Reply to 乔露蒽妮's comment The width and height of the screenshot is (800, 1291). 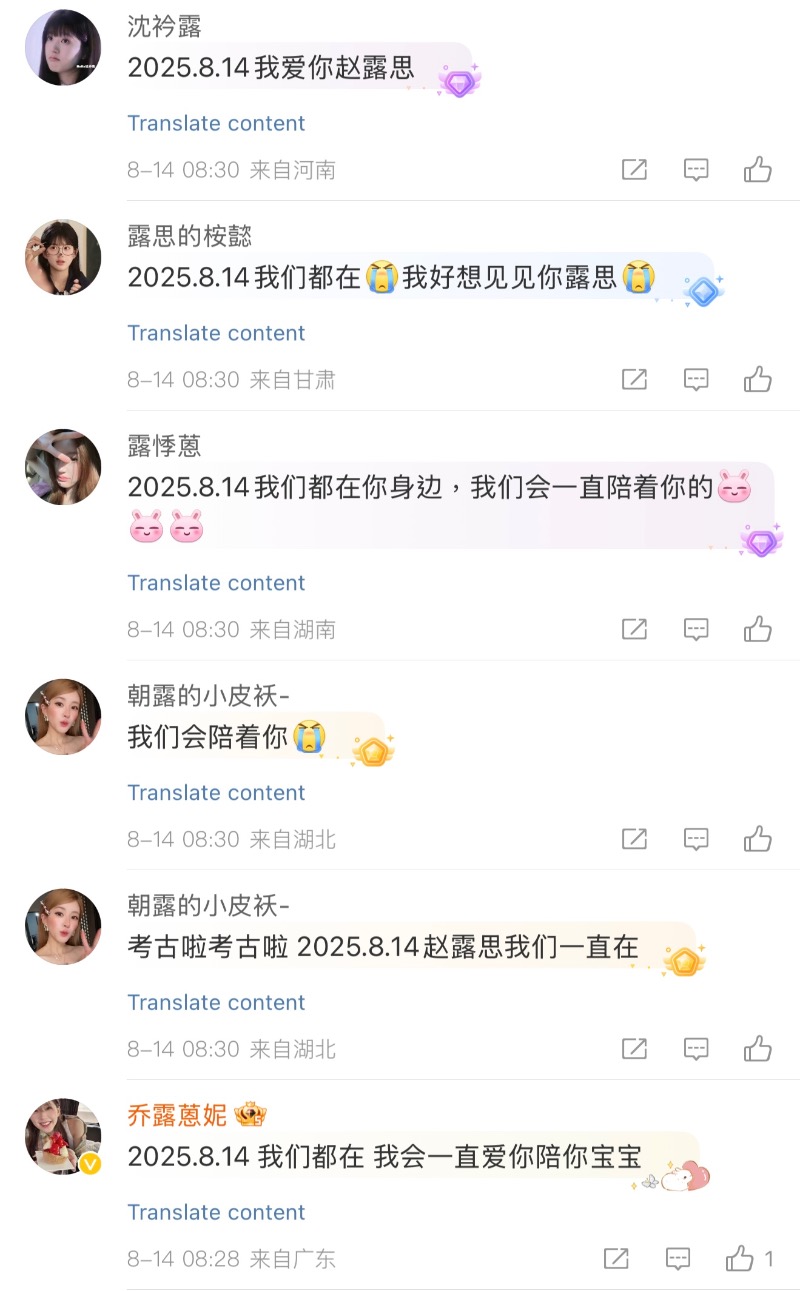tap(678, 1259)
